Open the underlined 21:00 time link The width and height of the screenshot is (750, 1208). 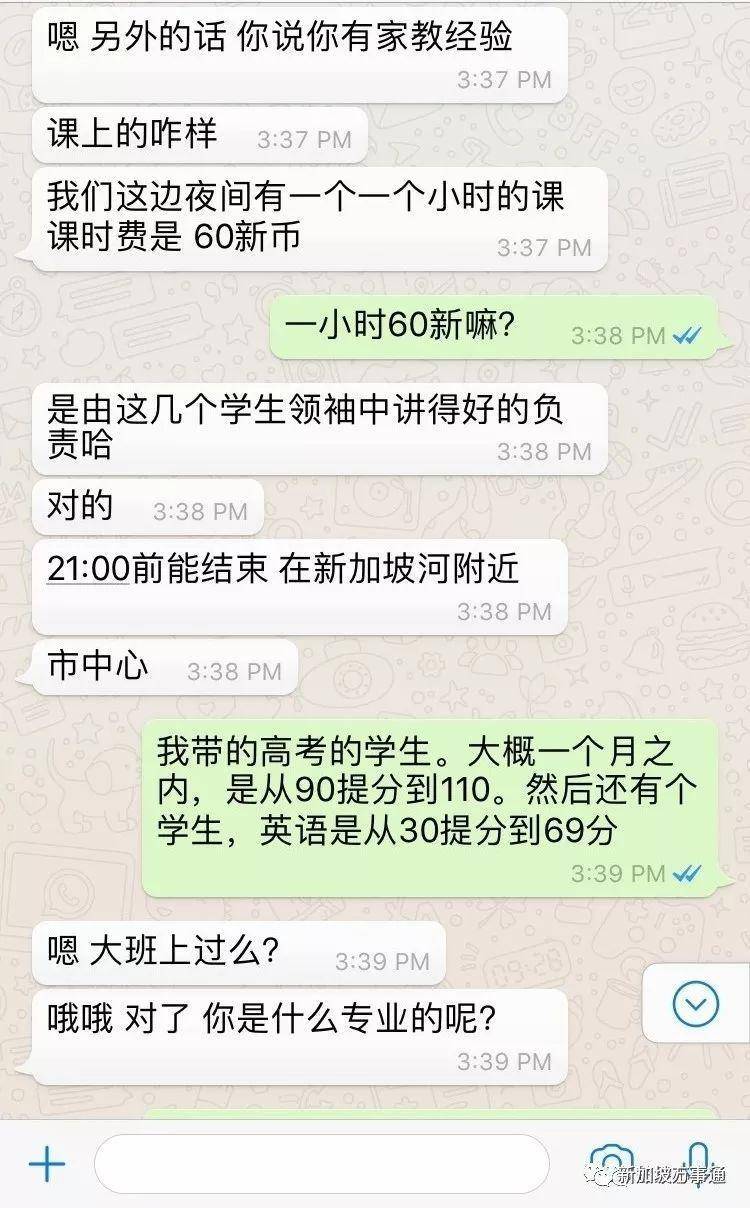[x=88, y=568]
